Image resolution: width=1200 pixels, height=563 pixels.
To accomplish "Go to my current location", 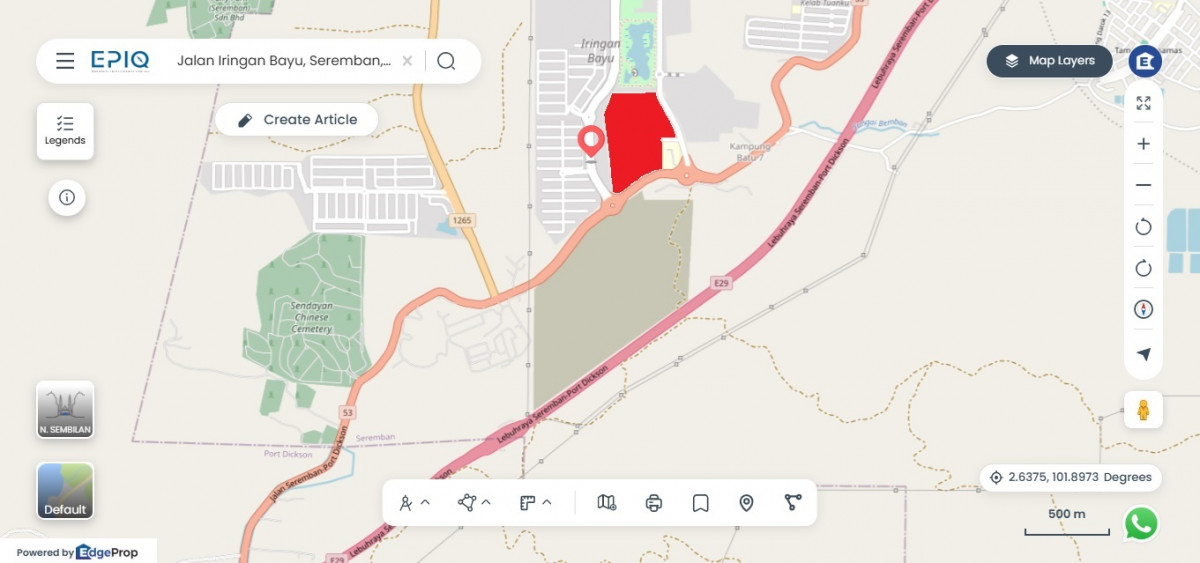I will coord(1143,354).
